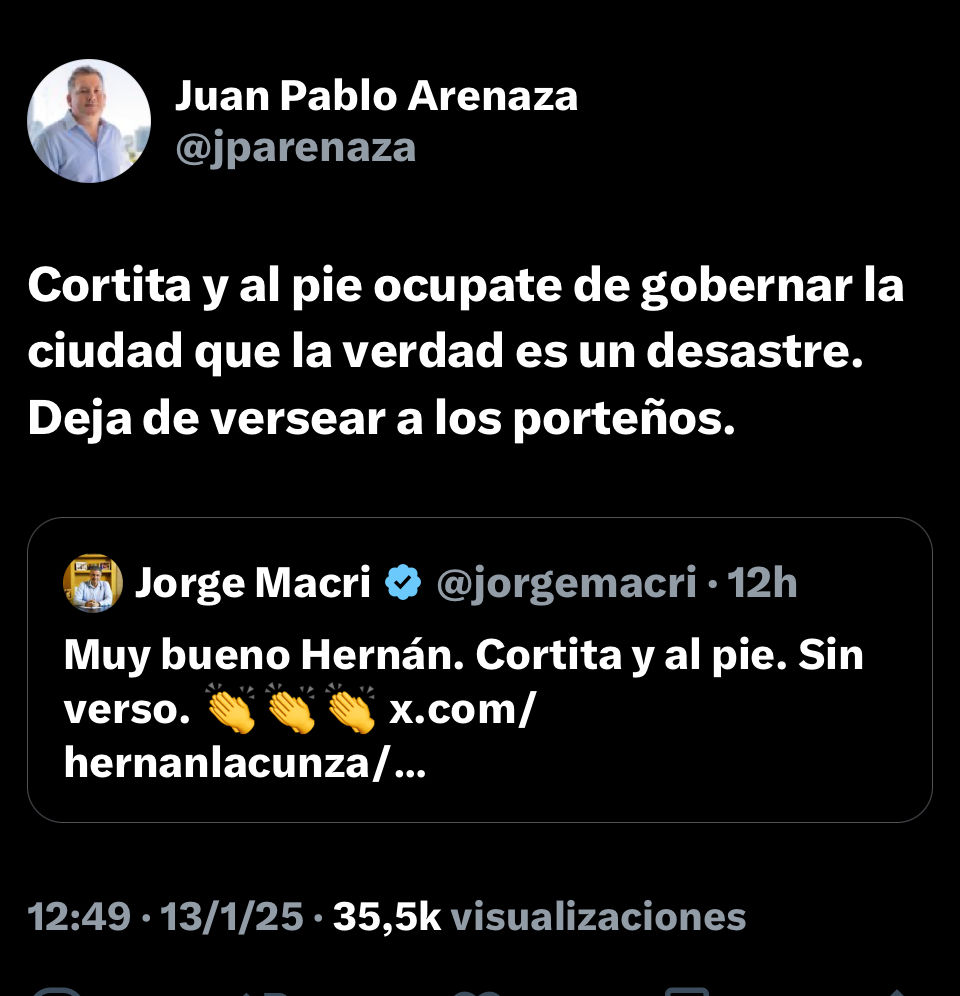The image size is (960, 996).
Task: Open the @jparenaza profile handle
Action: point(295,147)
